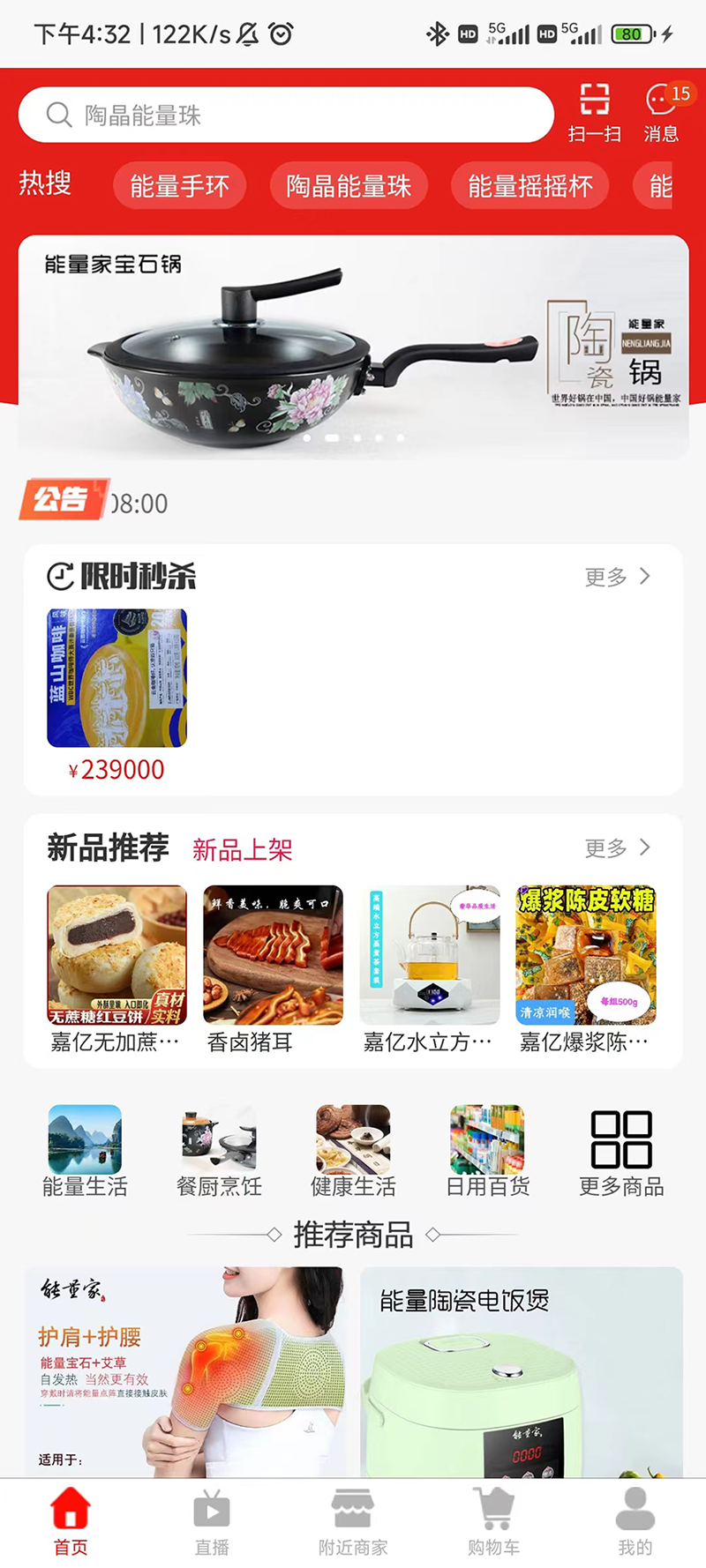Browse the 餐厨烹饪 category
Image resolution: width=706 pixels, height=1568 pixels.
pyautogui.click(x=219, y=1151)
